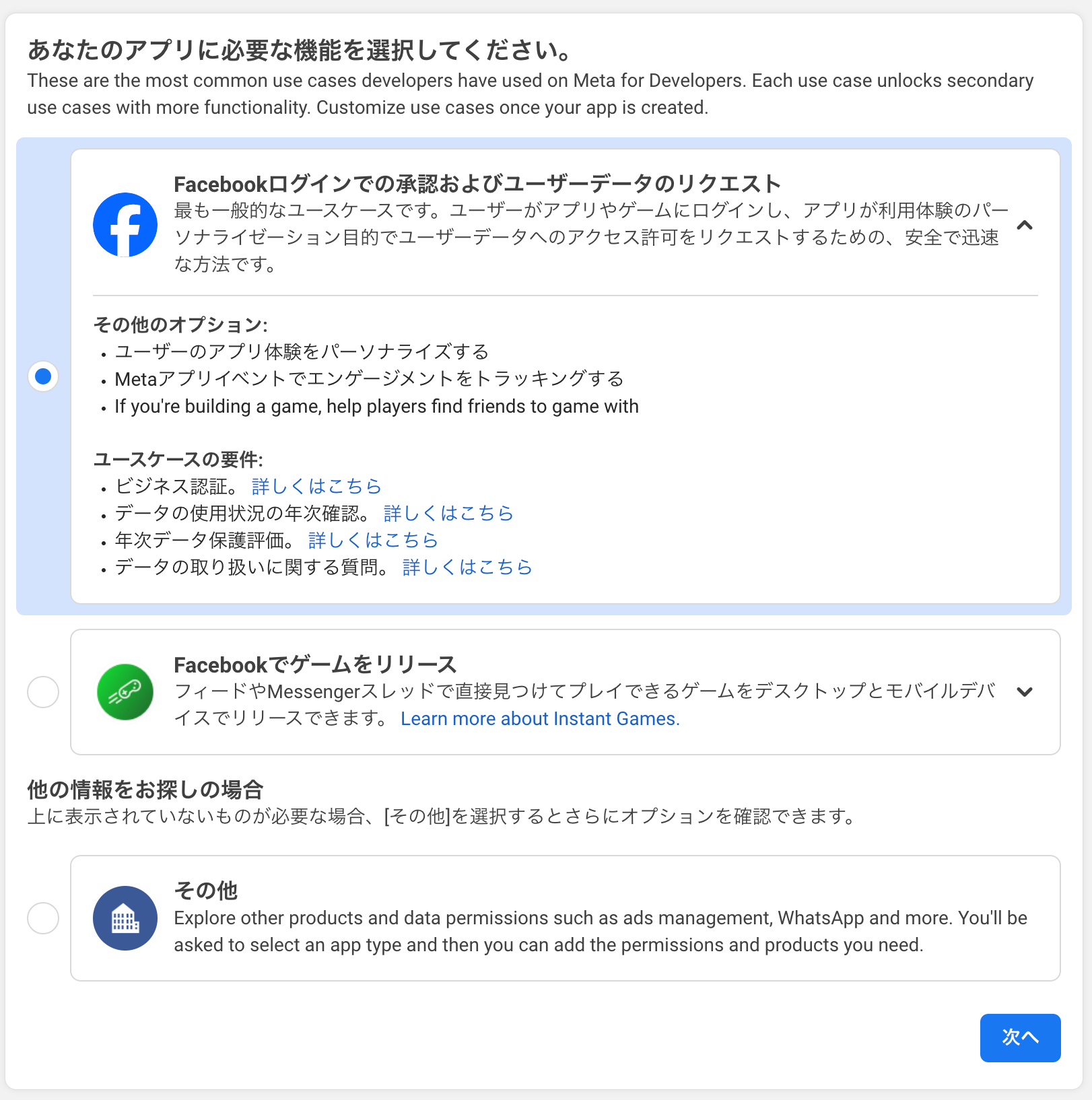
Task: Open learn more link for データの使用状況の年次確認
Action: [x=448, y=513]
